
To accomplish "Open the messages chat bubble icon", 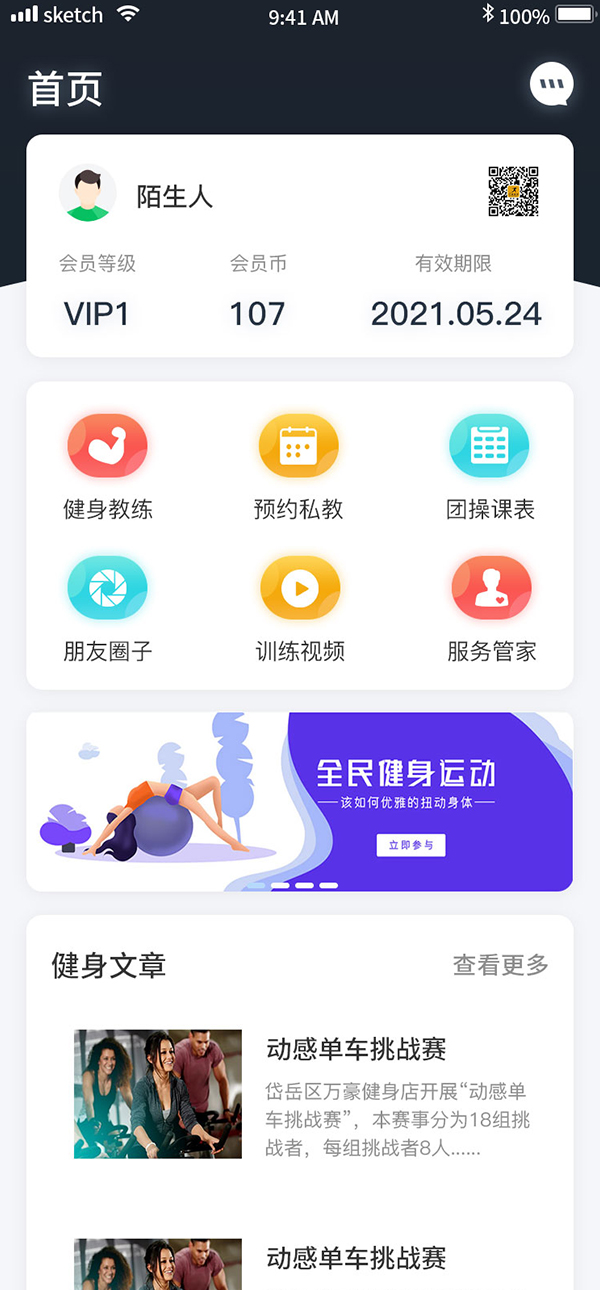I will click(x=552, y=86).
